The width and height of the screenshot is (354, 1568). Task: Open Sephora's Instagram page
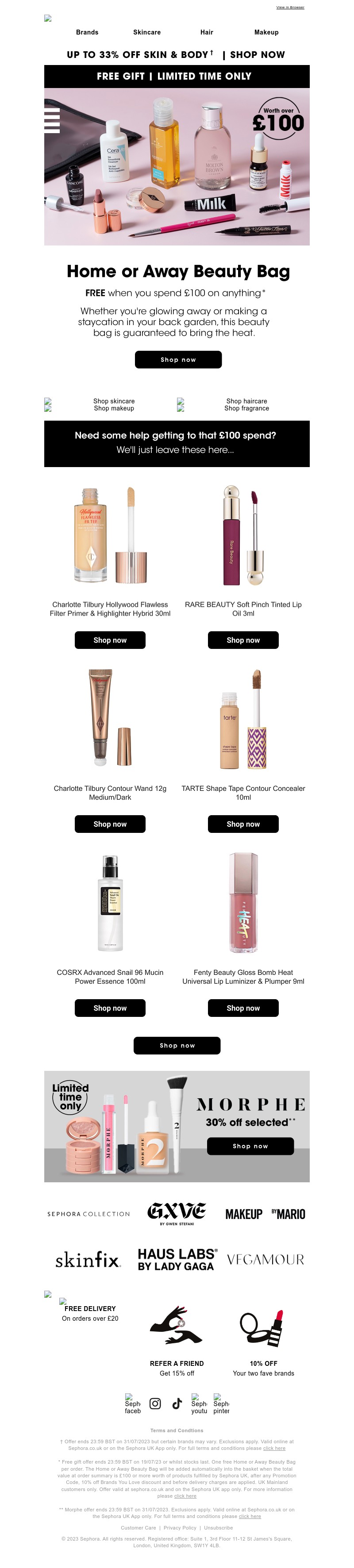tap(155, 1403)
